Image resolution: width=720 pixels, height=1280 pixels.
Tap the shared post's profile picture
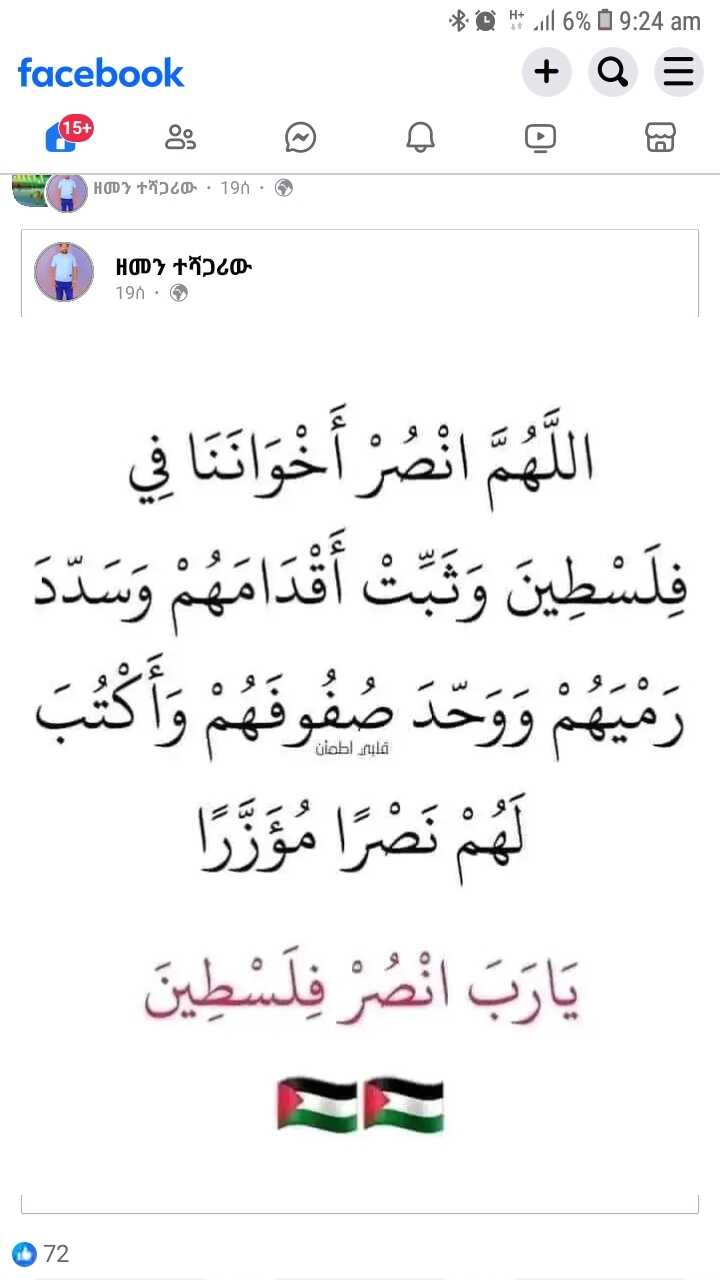tap(64, 272)
